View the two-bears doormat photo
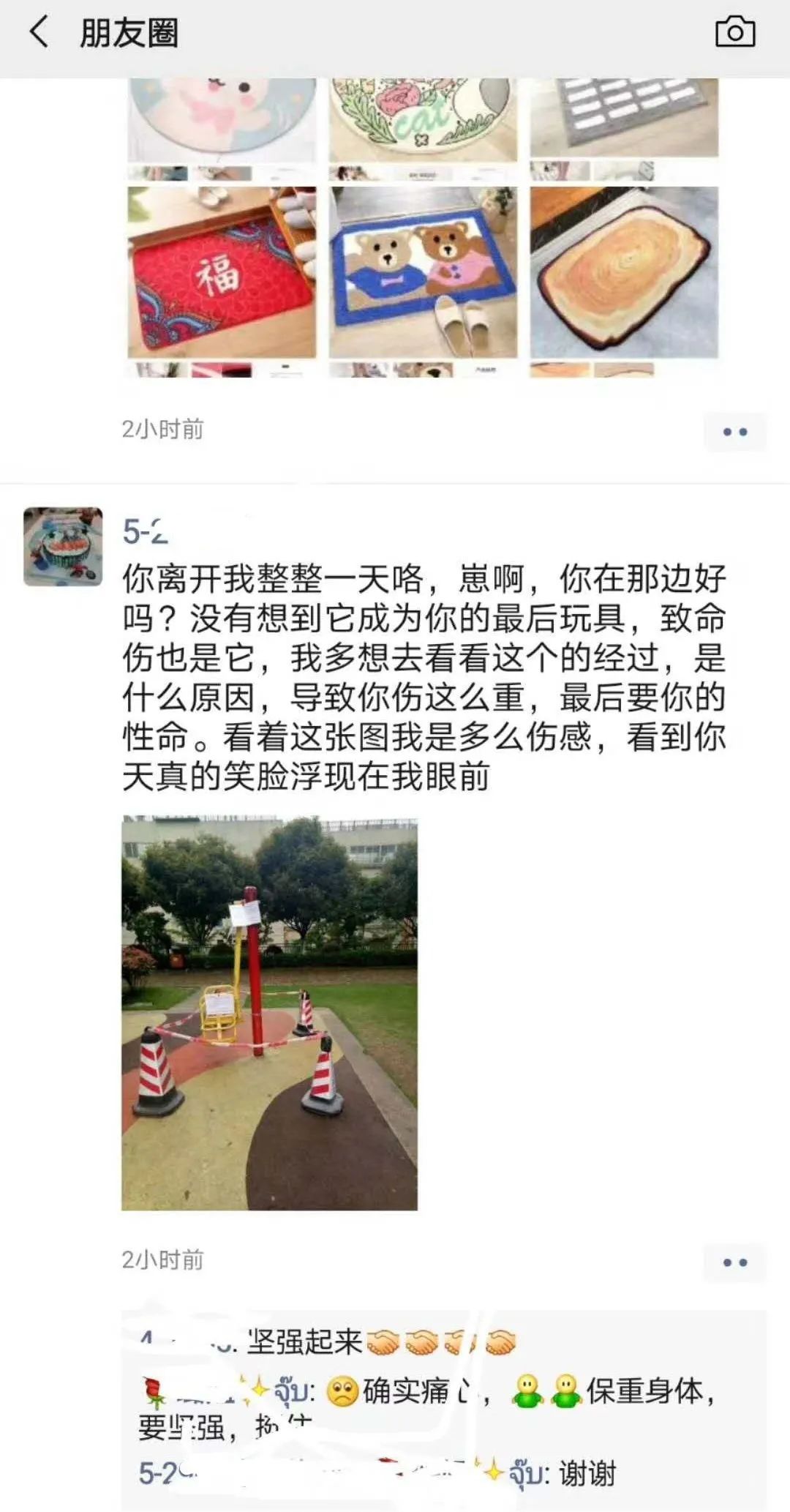Viewport: 790px width, 1512px height. [423, 272]
